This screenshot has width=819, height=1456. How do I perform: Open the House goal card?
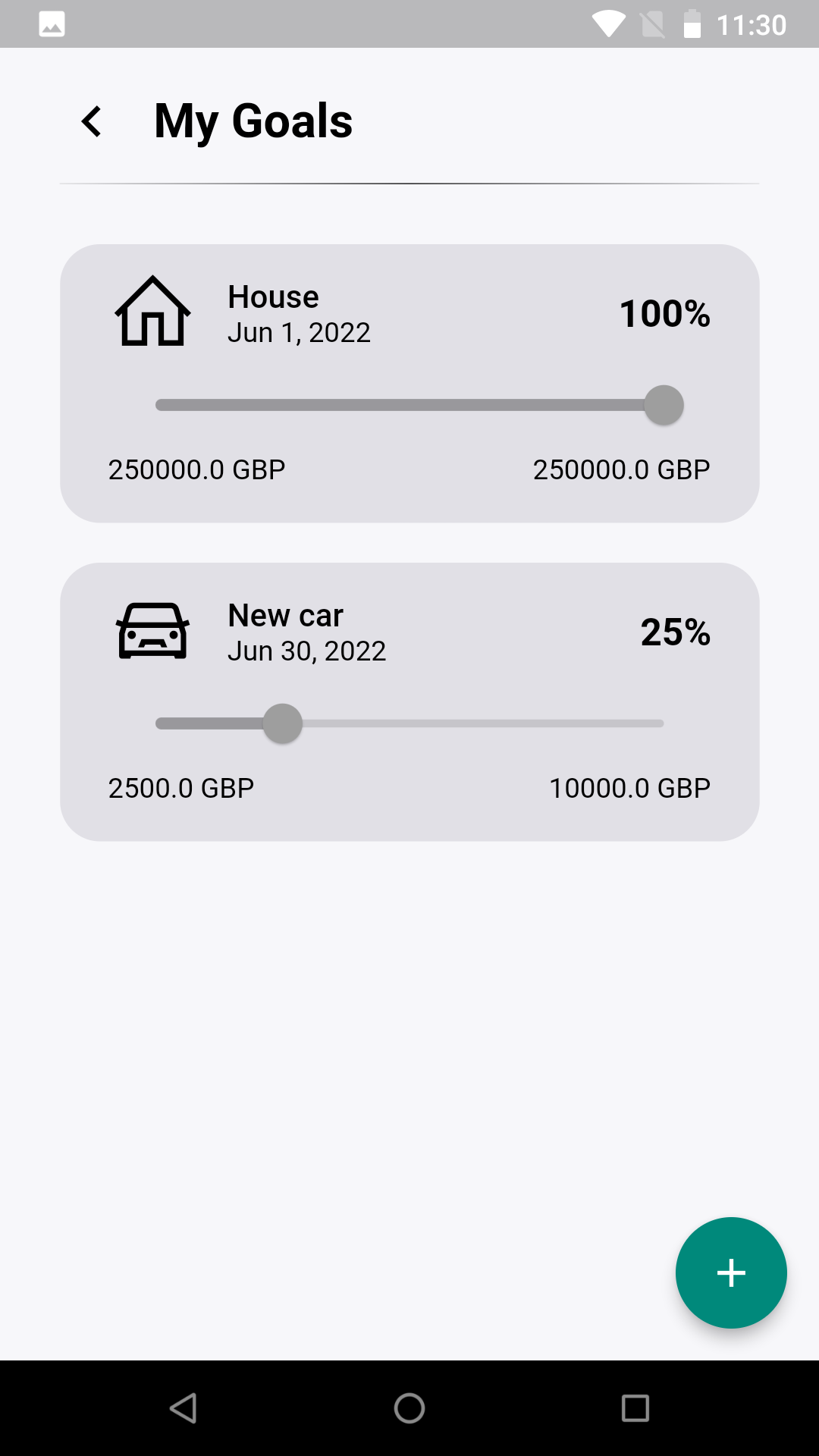point(409,383)
